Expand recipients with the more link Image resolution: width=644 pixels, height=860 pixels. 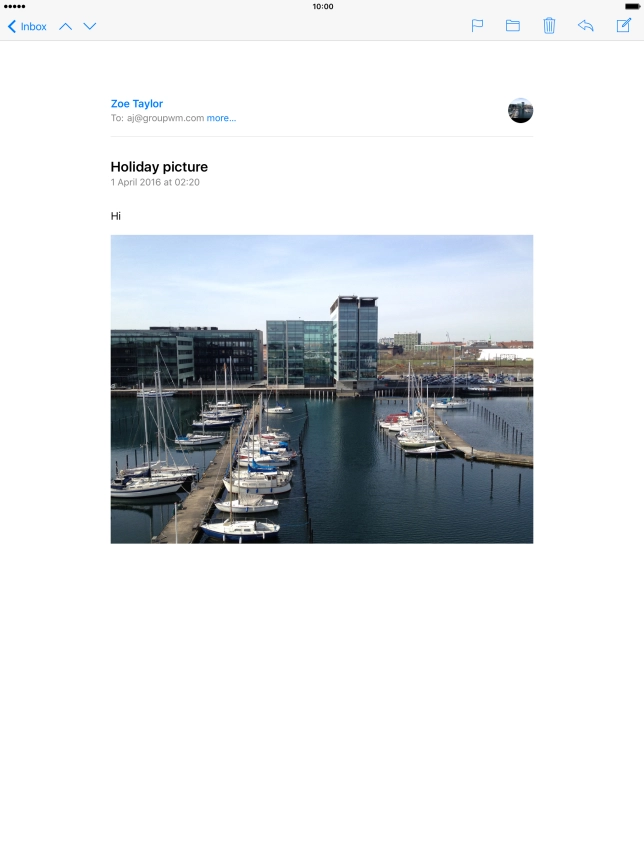click(221, 118)
